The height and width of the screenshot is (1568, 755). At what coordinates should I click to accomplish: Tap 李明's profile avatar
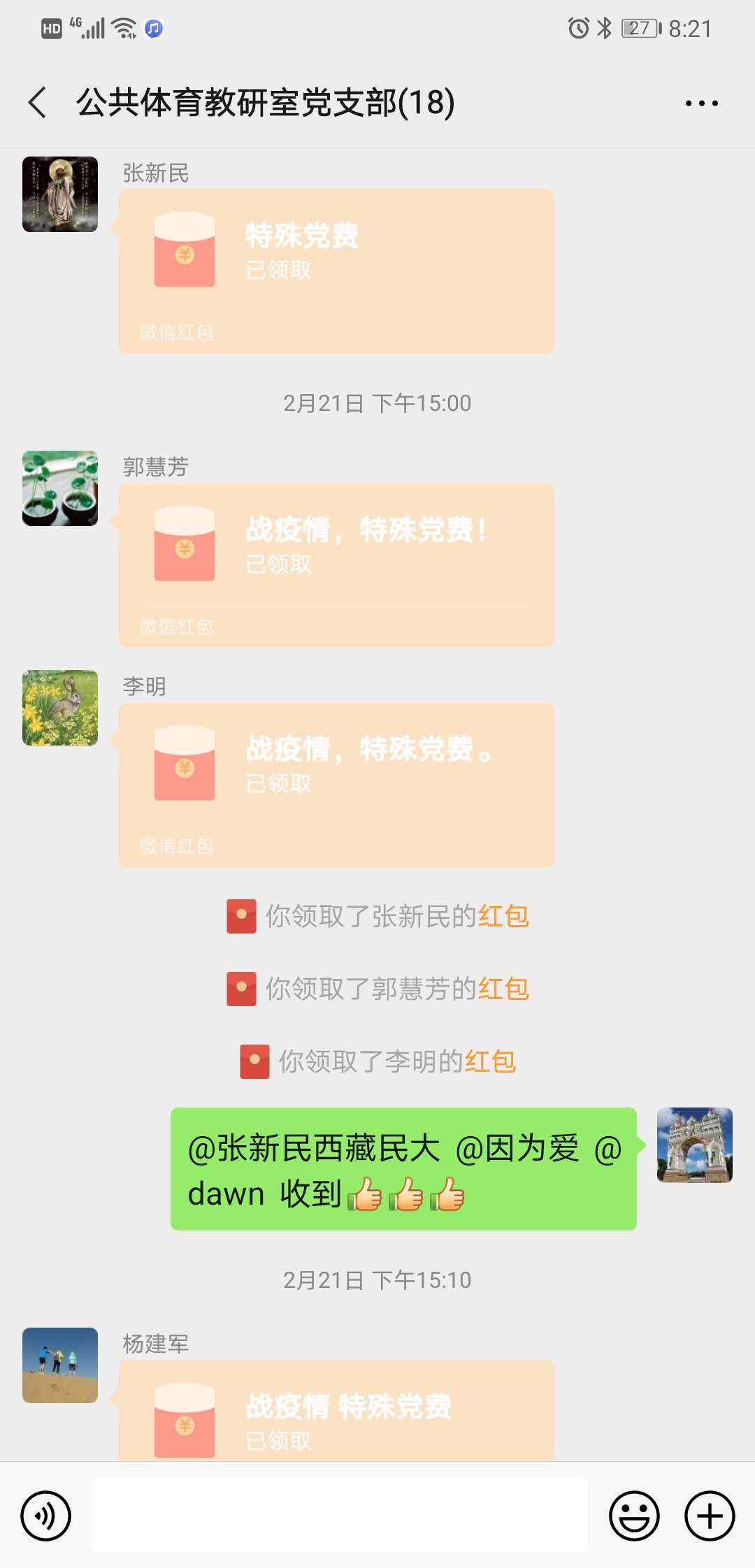(x=59, y=708)
